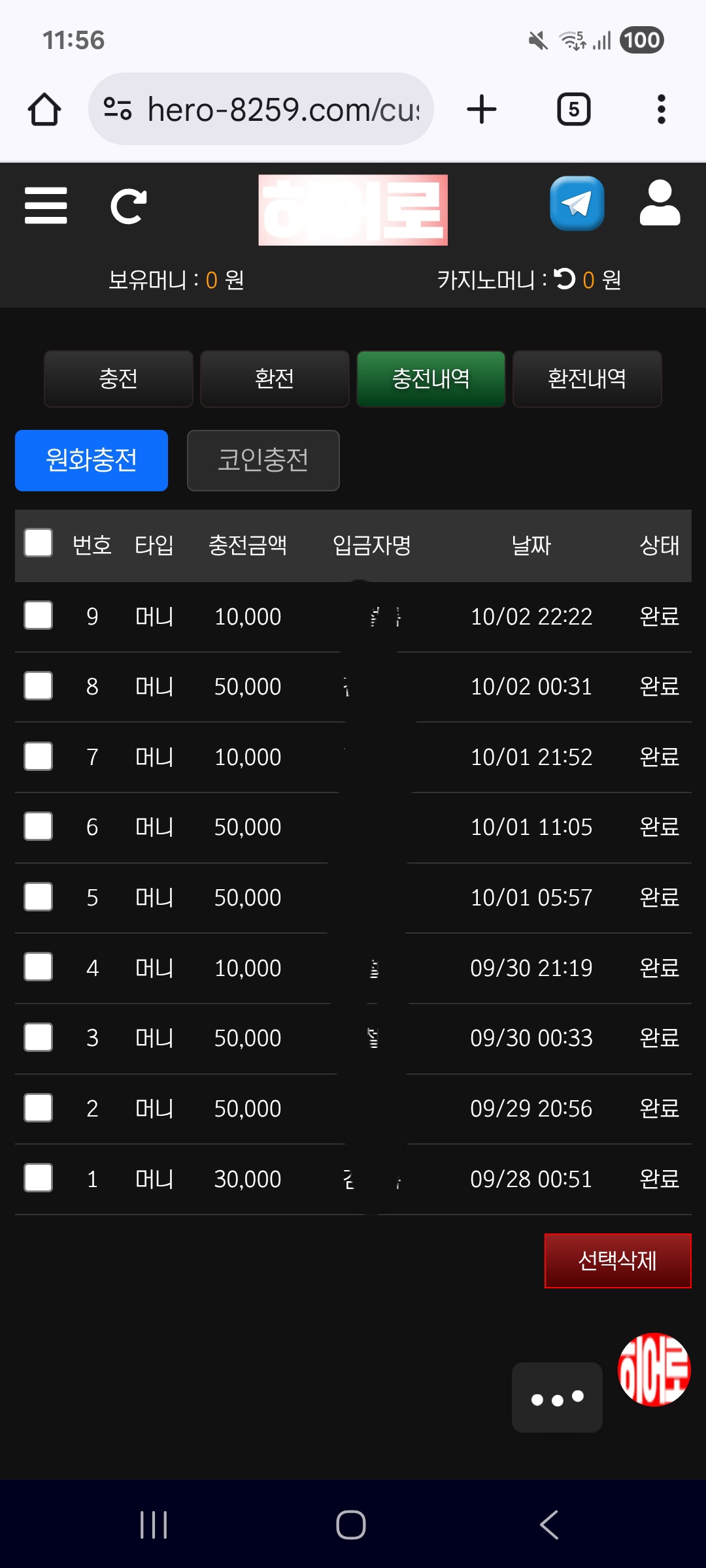
Task: Refresh the 카지노머니 balance
Action: click(x=565, y=279)
